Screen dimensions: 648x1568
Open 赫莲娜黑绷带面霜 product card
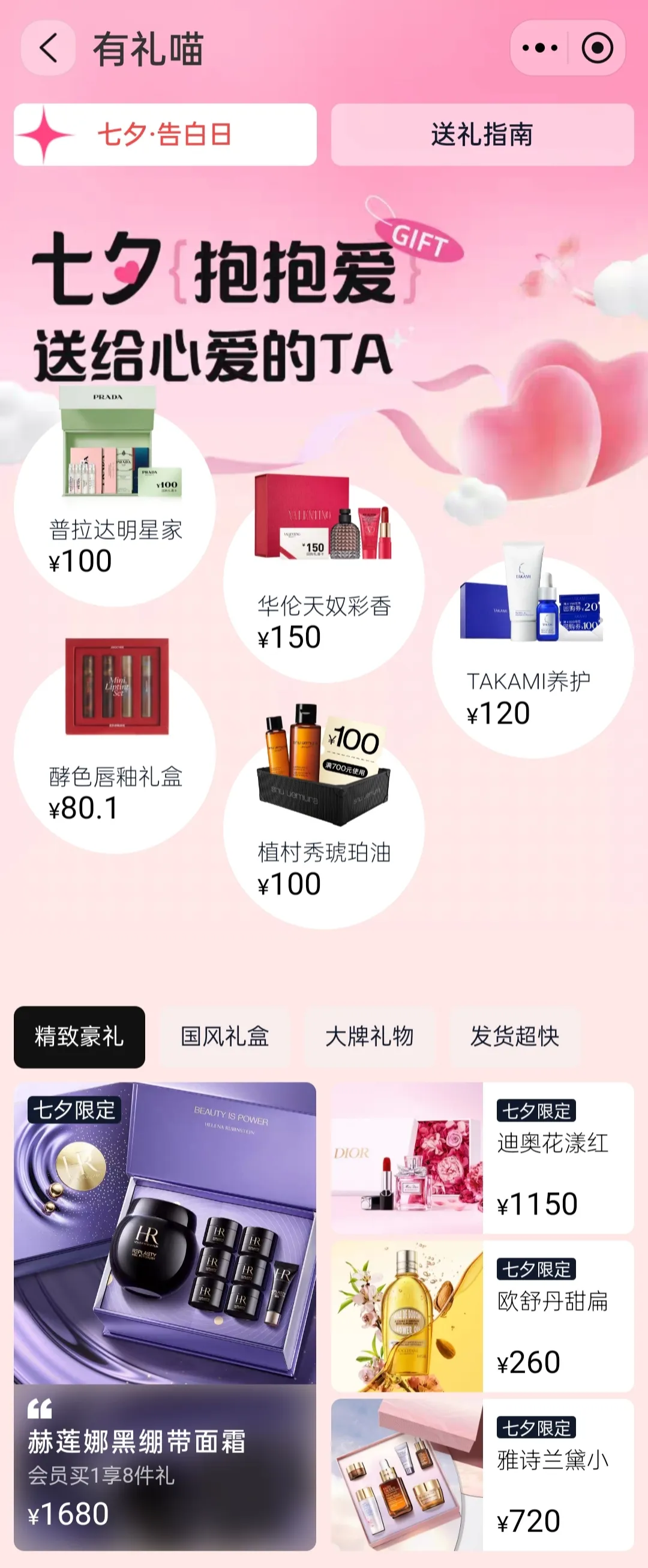click(x=165, y=1316)
